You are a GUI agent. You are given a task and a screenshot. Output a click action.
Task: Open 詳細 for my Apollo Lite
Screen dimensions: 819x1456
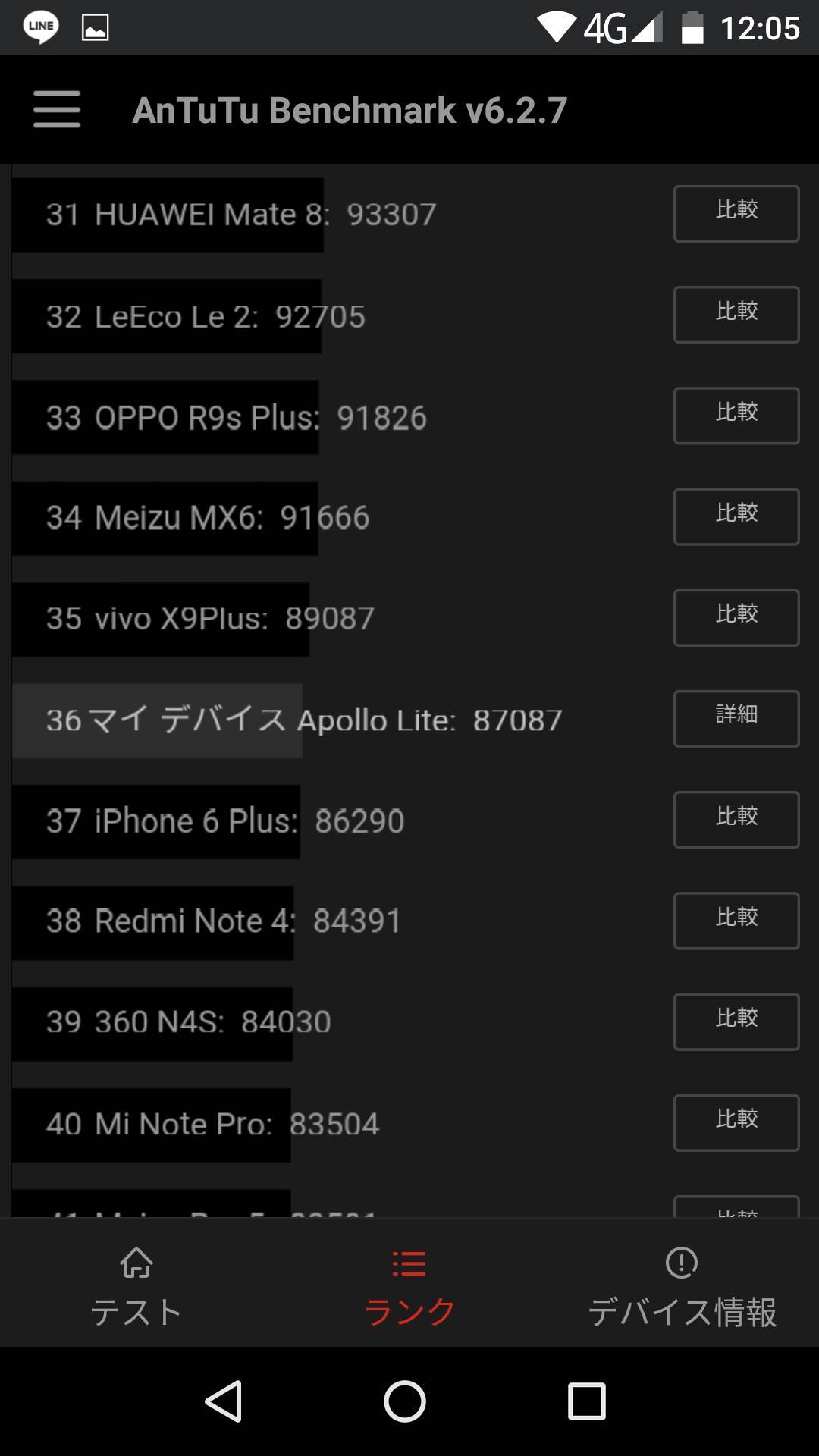[x=736, y=719]
